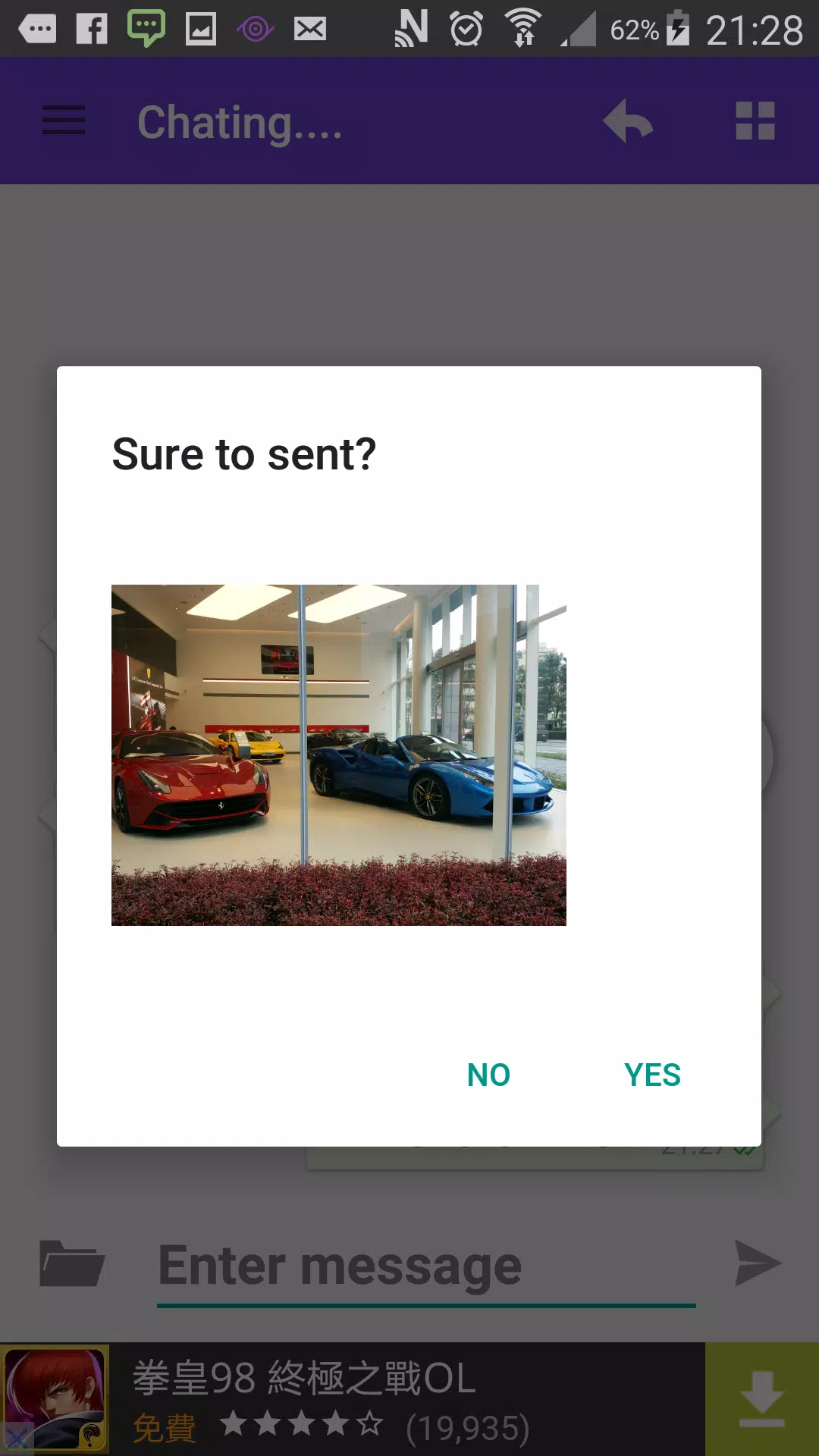
Task: Tap the send message arrow
Action: coord(758,1263)
